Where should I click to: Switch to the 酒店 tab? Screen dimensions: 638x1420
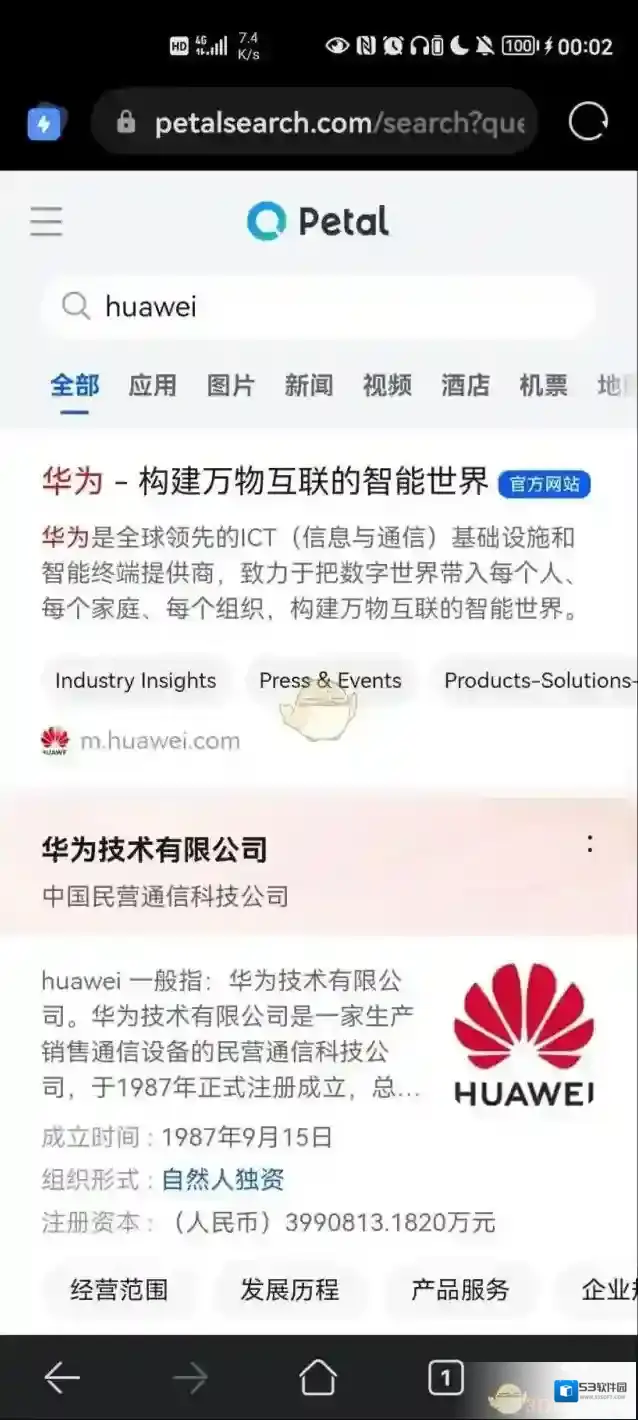pos(465,385)
